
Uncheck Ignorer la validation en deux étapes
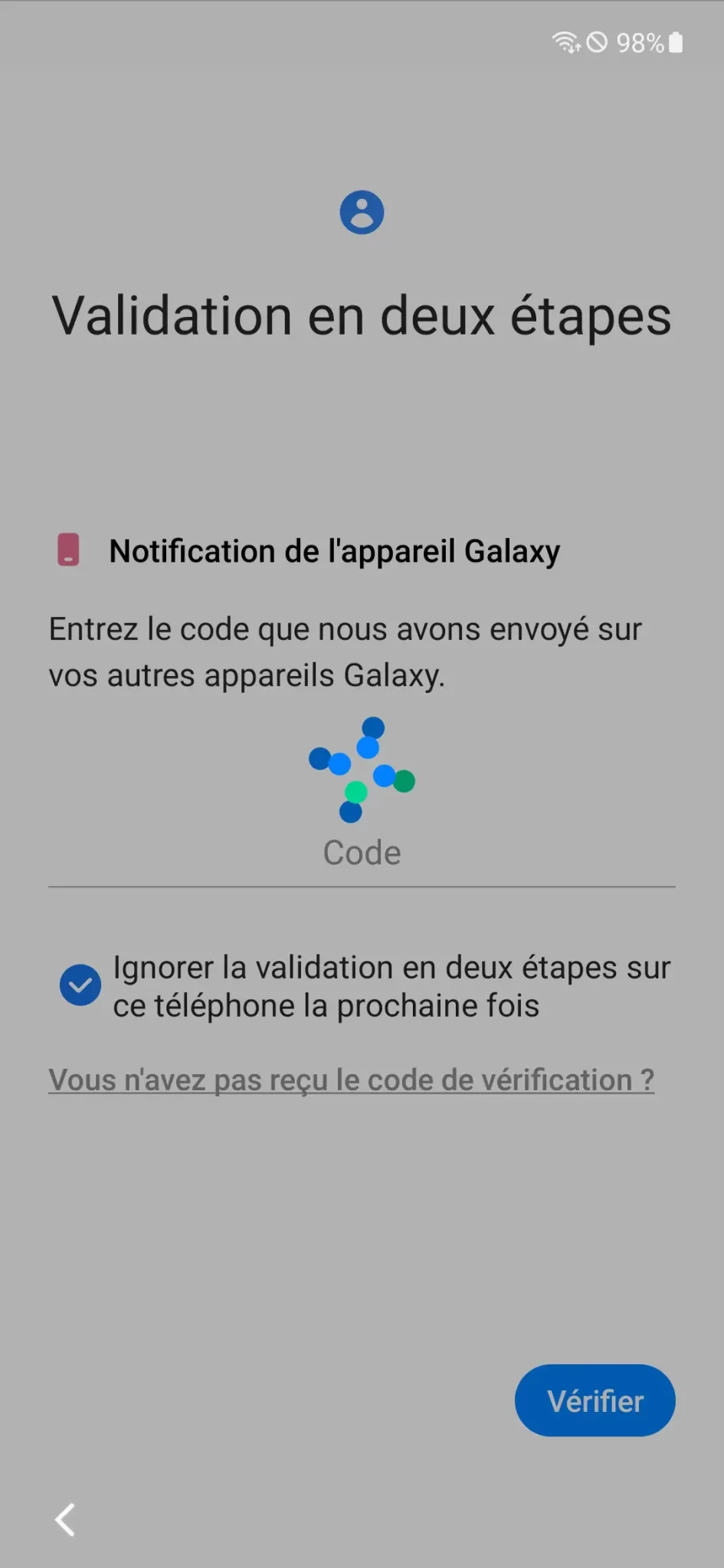tap(80, 985)
